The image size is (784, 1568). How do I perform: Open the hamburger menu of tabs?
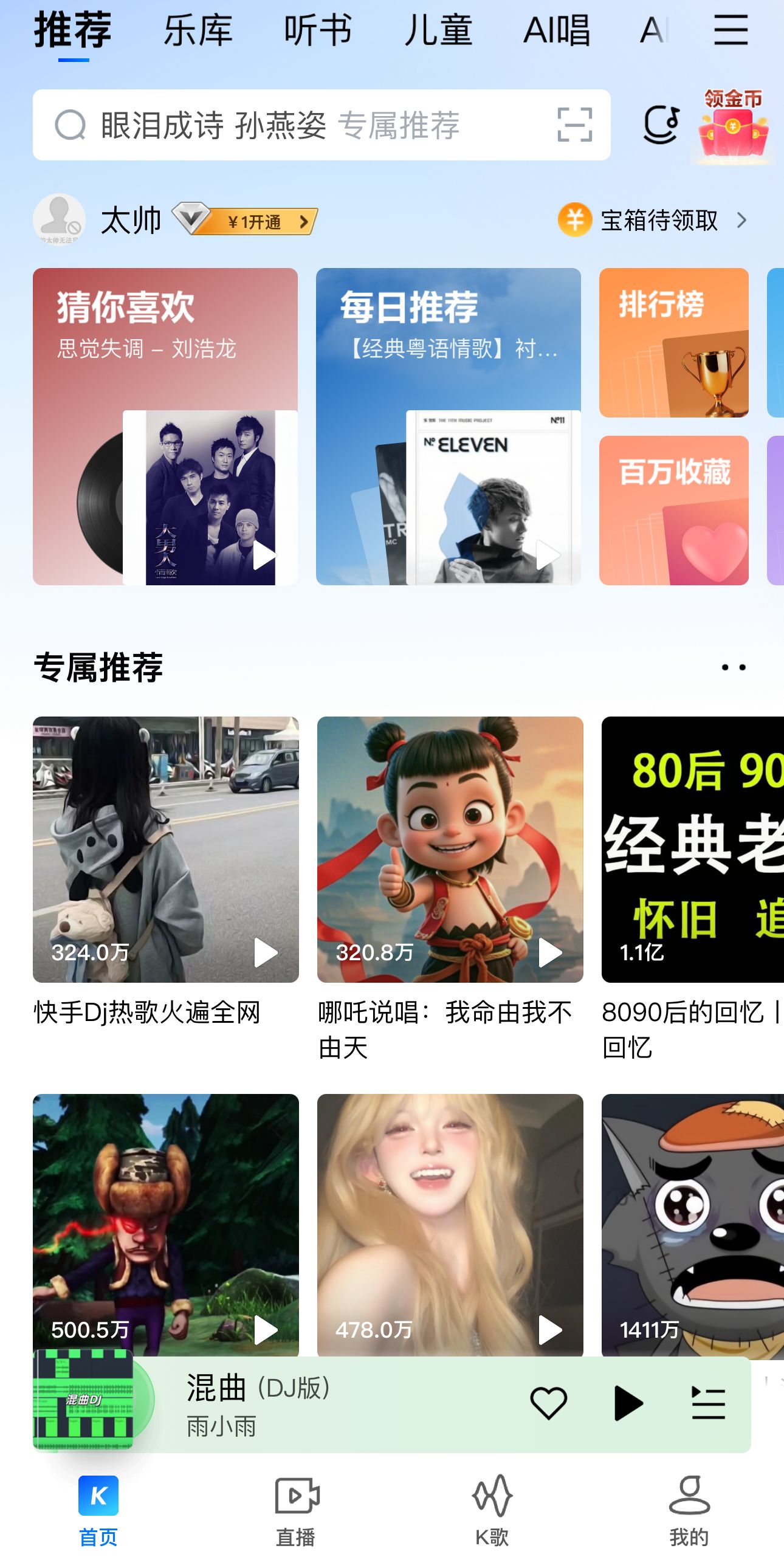731,30
